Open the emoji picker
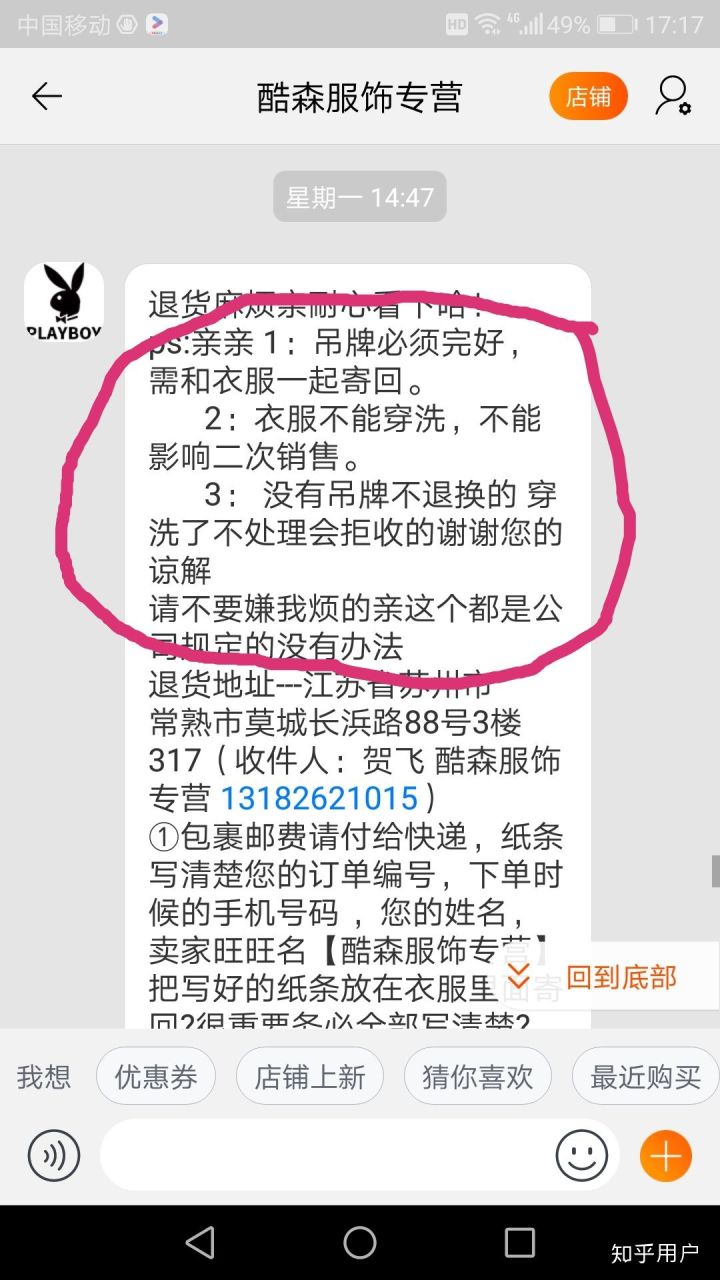720x1280 pixels. [x=582, y=1156]
